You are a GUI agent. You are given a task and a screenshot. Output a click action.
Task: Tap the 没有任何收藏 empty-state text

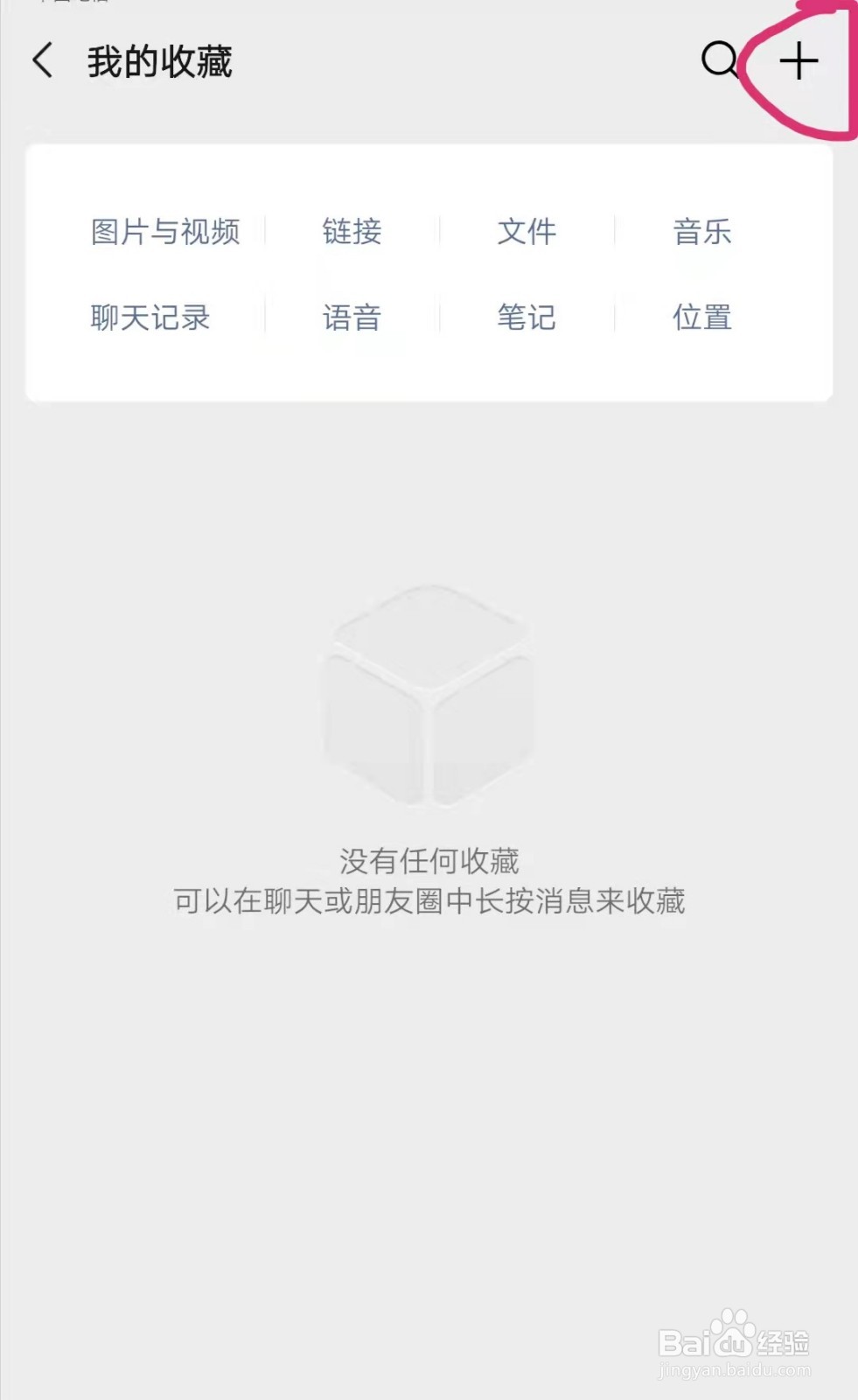(x=429, y=861)
